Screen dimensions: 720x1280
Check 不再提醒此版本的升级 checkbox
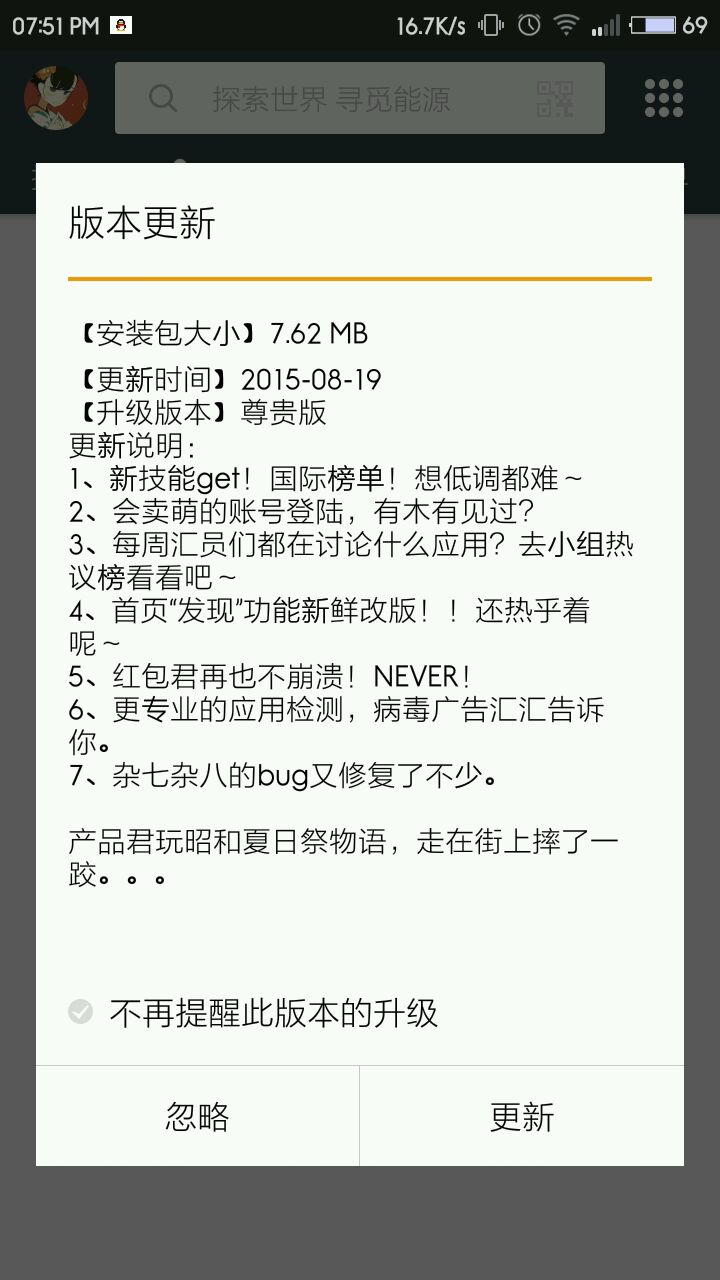pyautogui.click(x=81, y=1012)
